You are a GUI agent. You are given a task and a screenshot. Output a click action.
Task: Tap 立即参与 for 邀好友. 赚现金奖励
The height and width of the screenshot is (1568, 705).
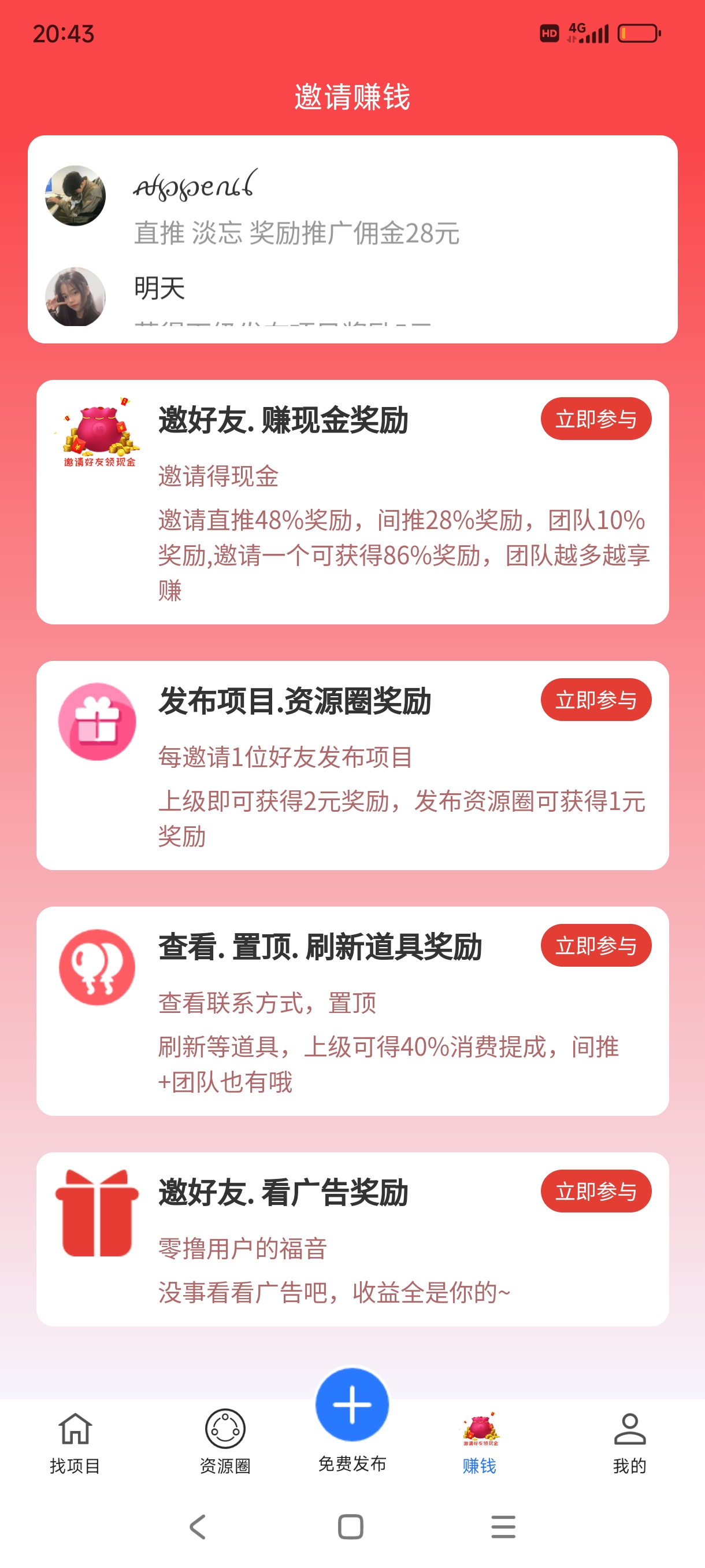tap(596, 419)
